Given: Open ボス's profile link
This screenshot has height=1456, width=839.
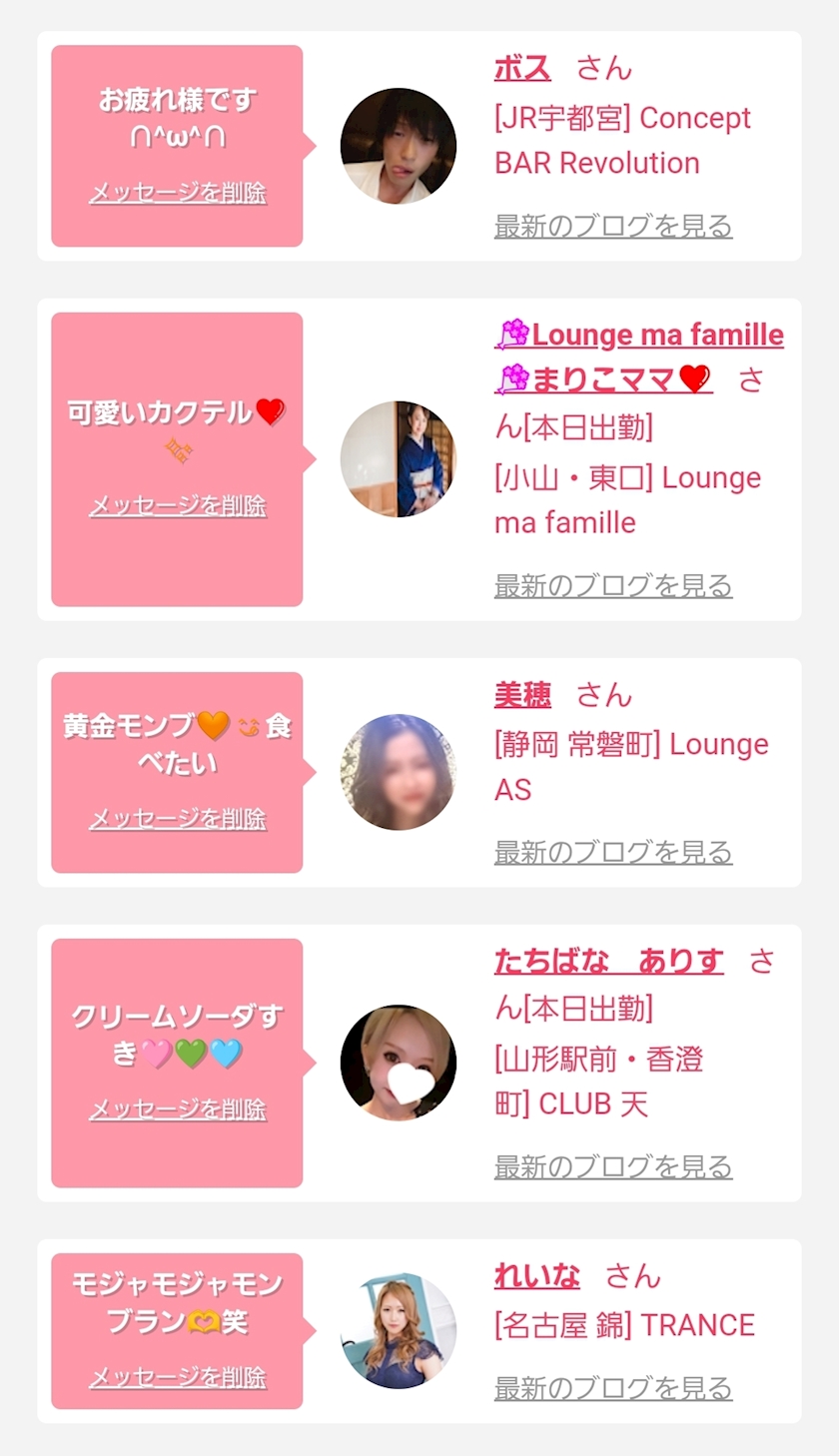Looking at the screenshot, I should (522, 68).
